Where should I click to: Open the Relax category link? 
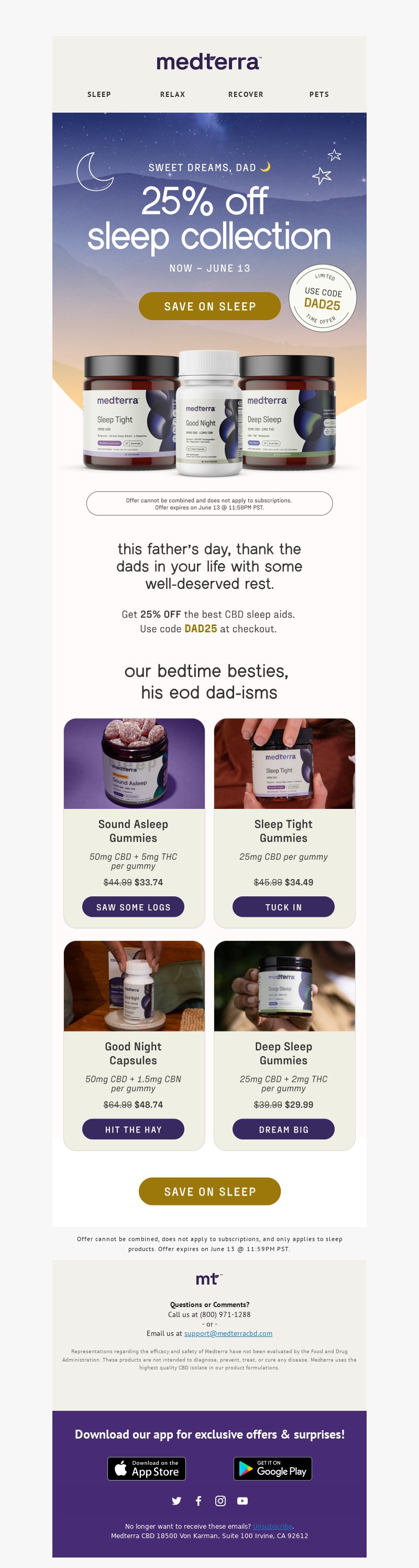click(173, 94)
